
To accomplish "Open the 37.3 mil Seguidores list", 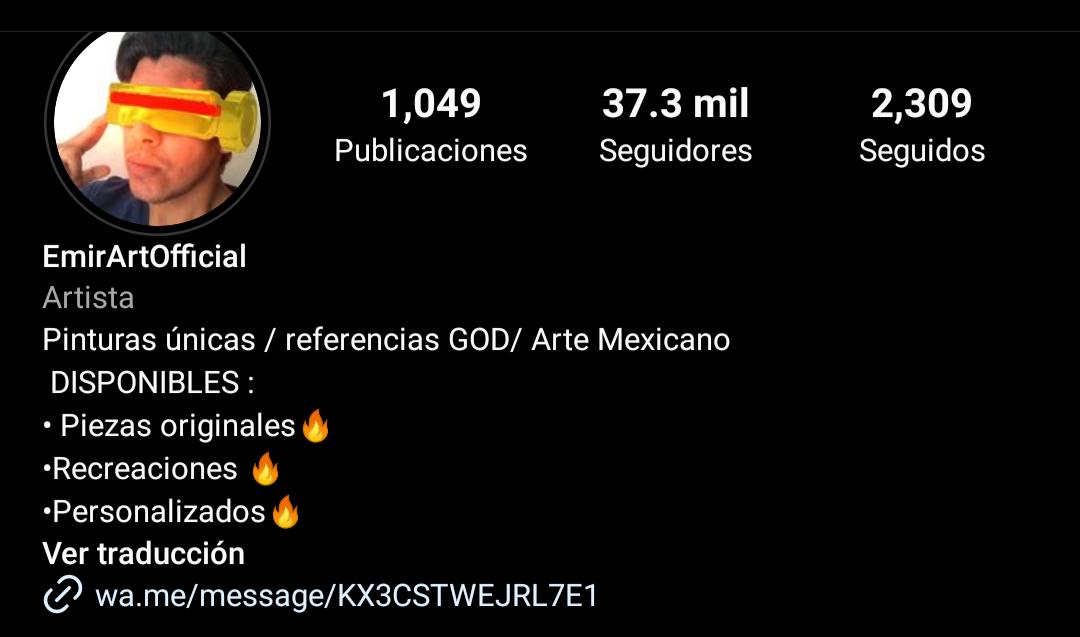I will (675, 126).
